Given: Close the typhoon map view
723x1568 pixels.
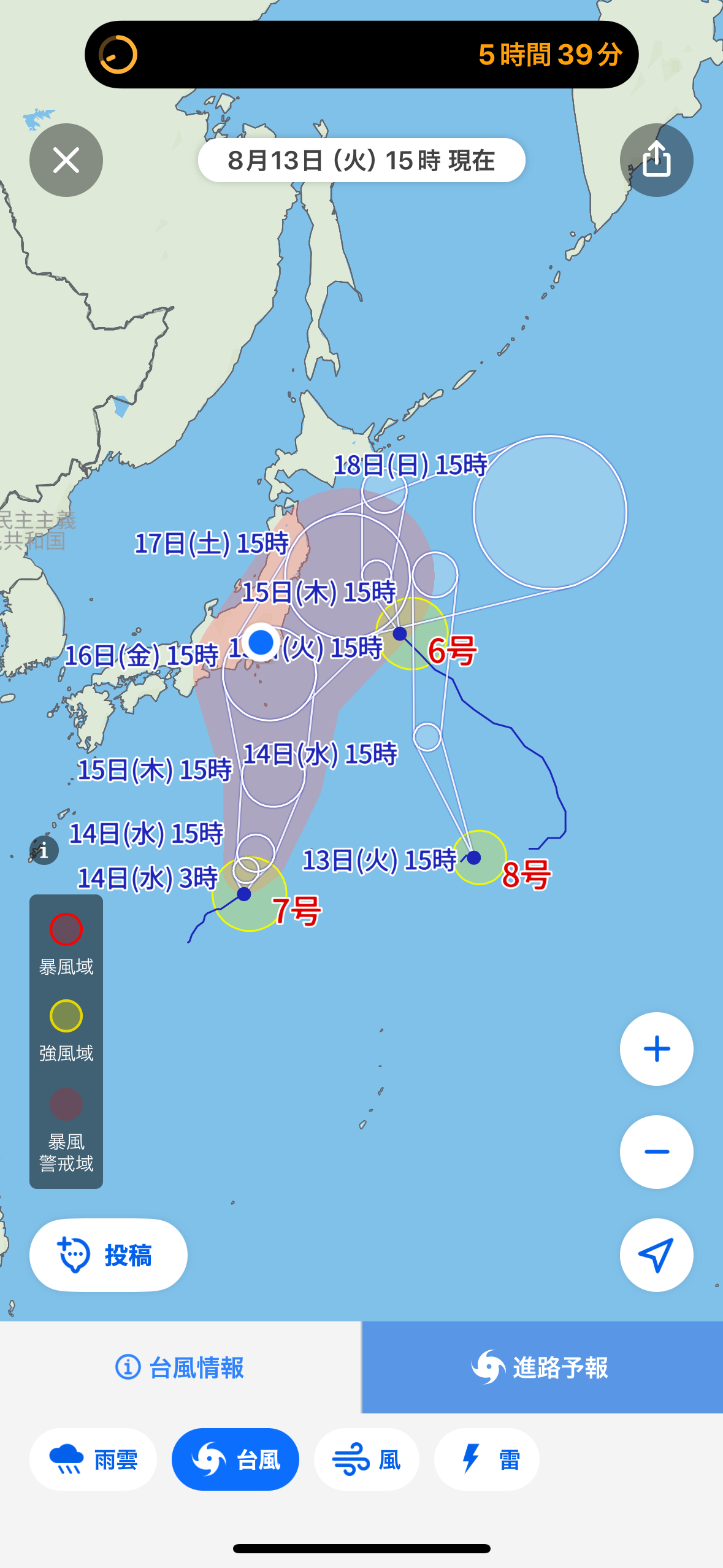Looking at the screenshot, I should 66,160.
